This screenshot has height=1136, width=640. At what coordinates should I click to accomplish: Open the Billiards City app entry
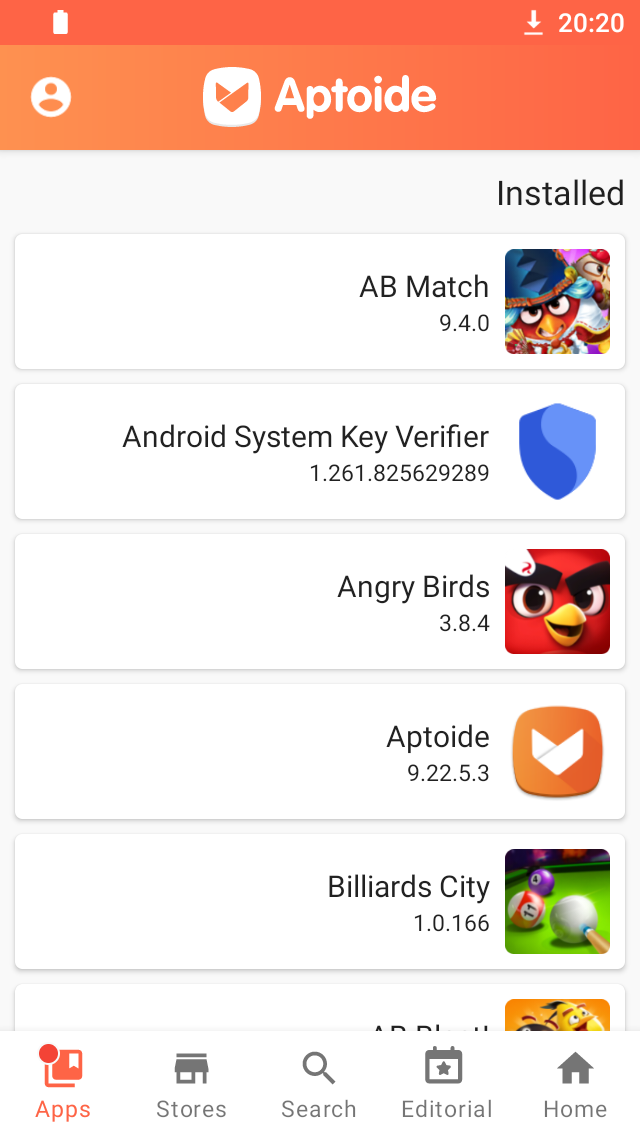coord(320,901)
